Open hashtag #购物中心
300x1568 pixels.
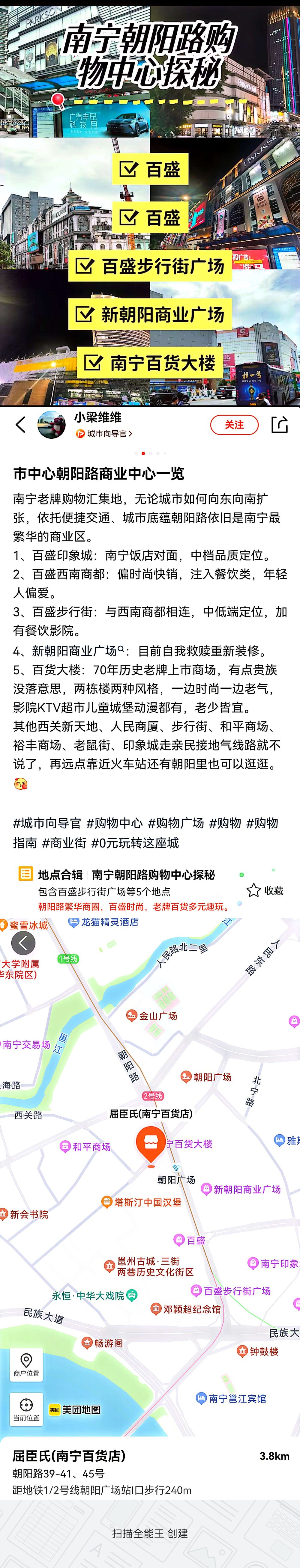pos(114,823)
